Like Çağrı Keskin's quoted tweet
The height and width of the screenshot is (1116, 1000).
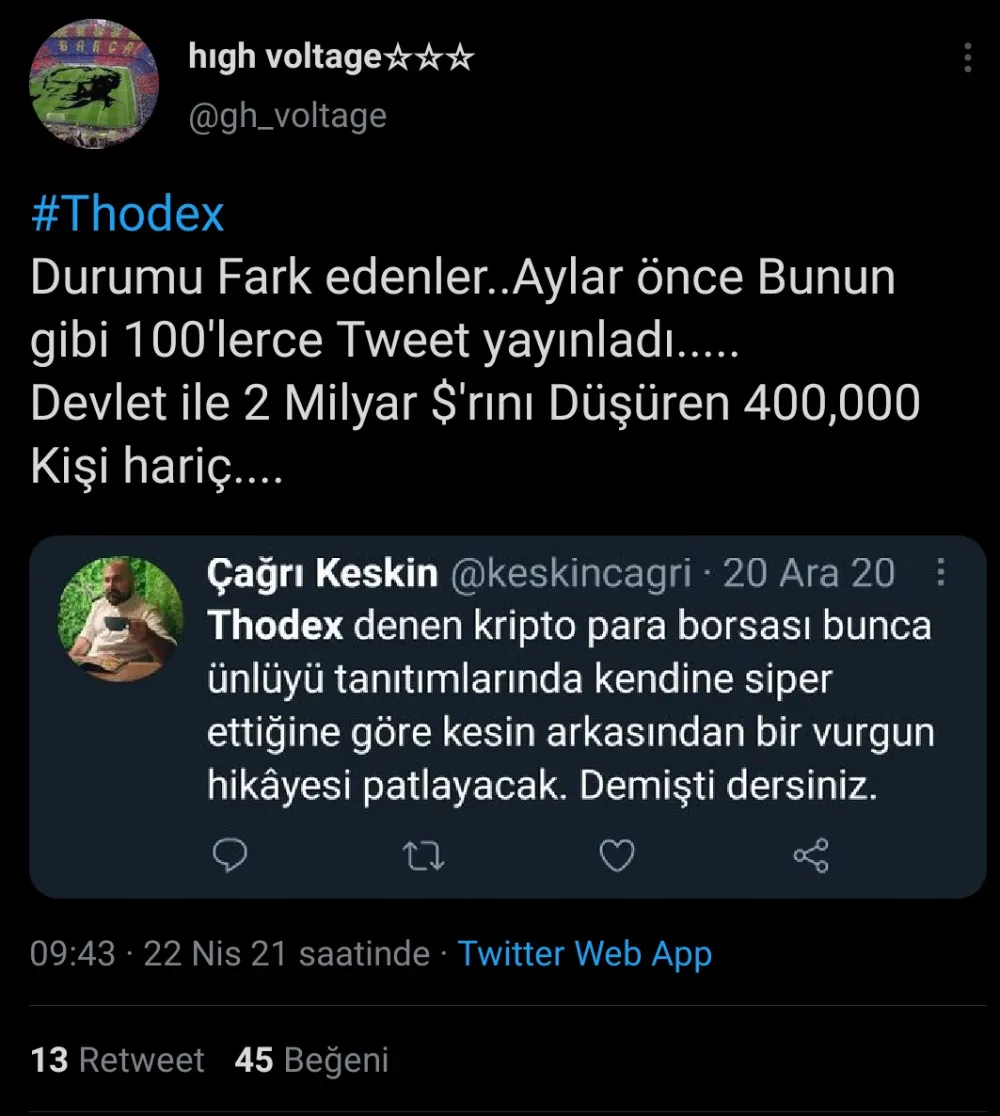[x=616, y=855]
